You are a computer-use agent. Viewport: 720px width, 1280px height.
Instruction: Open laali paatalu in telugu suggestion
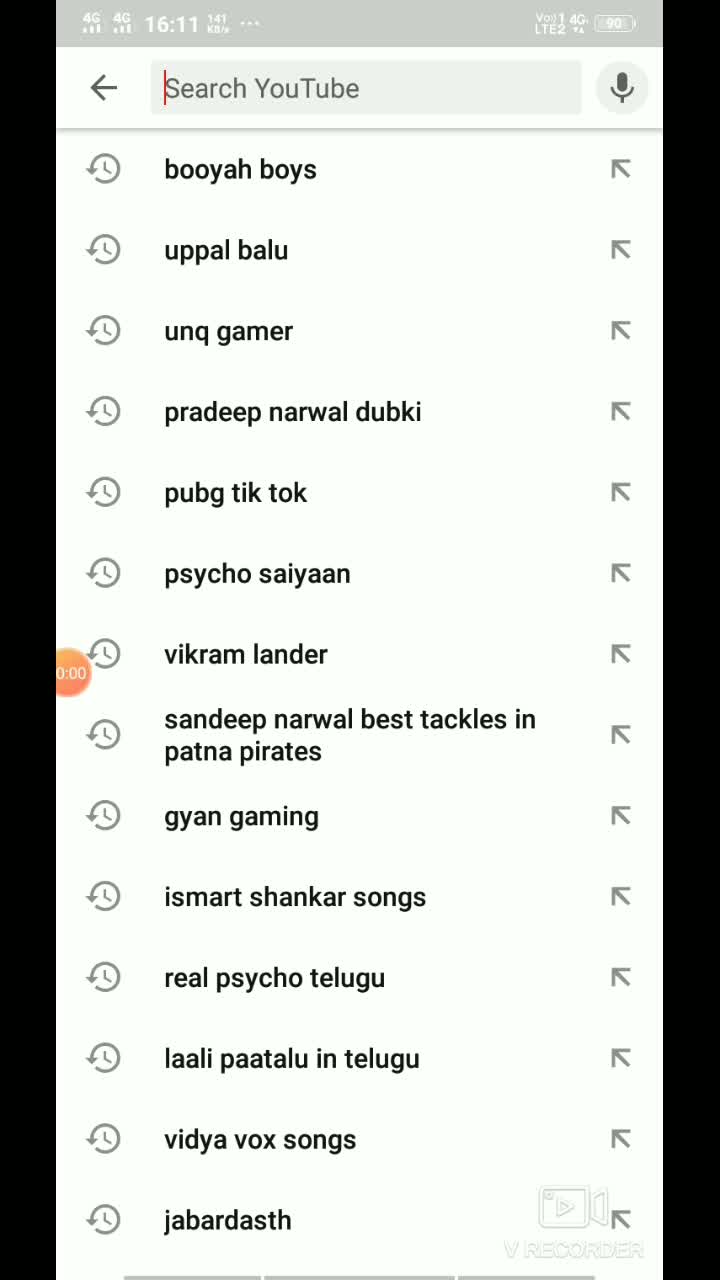(x=291, y=1059)
